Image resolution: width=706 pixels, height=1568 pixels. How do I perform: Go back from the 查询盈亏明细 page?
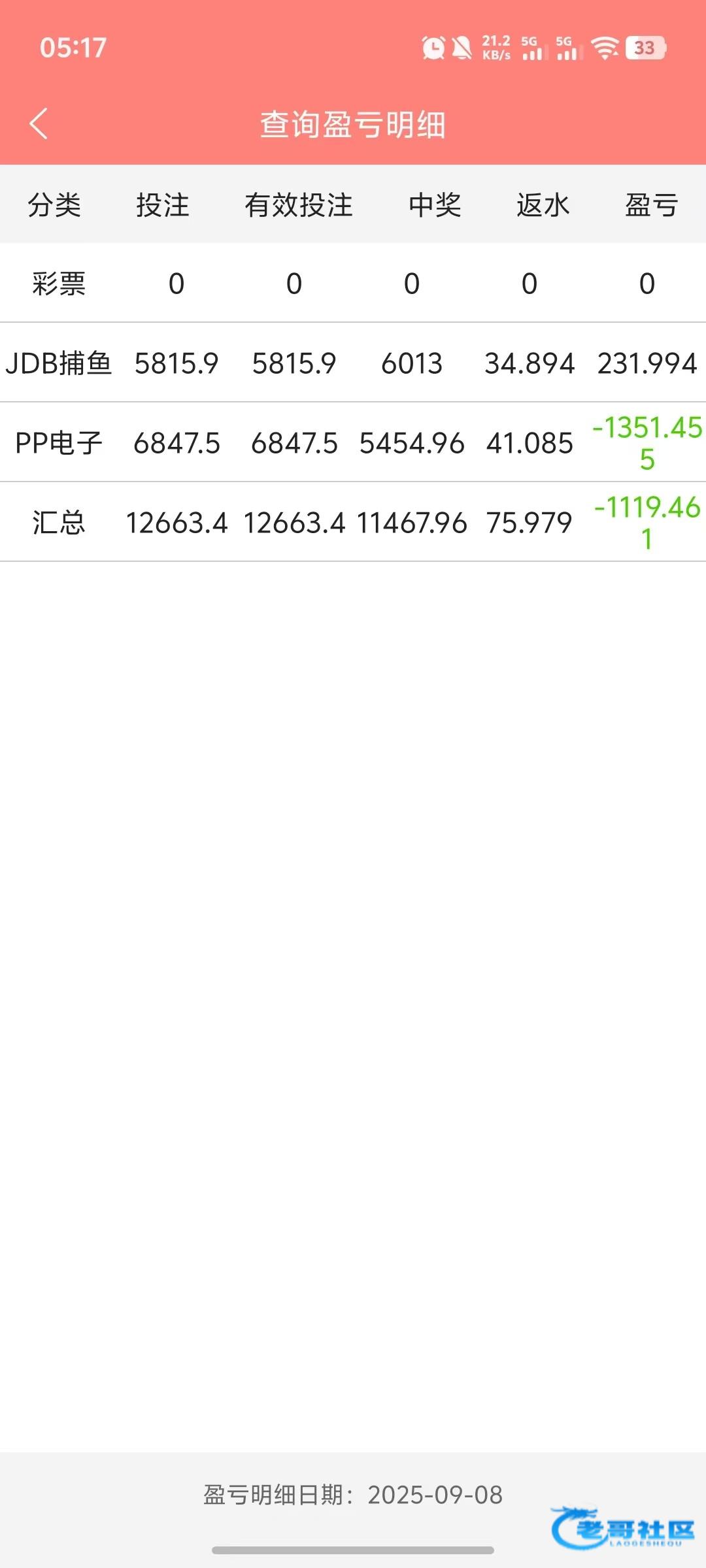coord(39,123)
